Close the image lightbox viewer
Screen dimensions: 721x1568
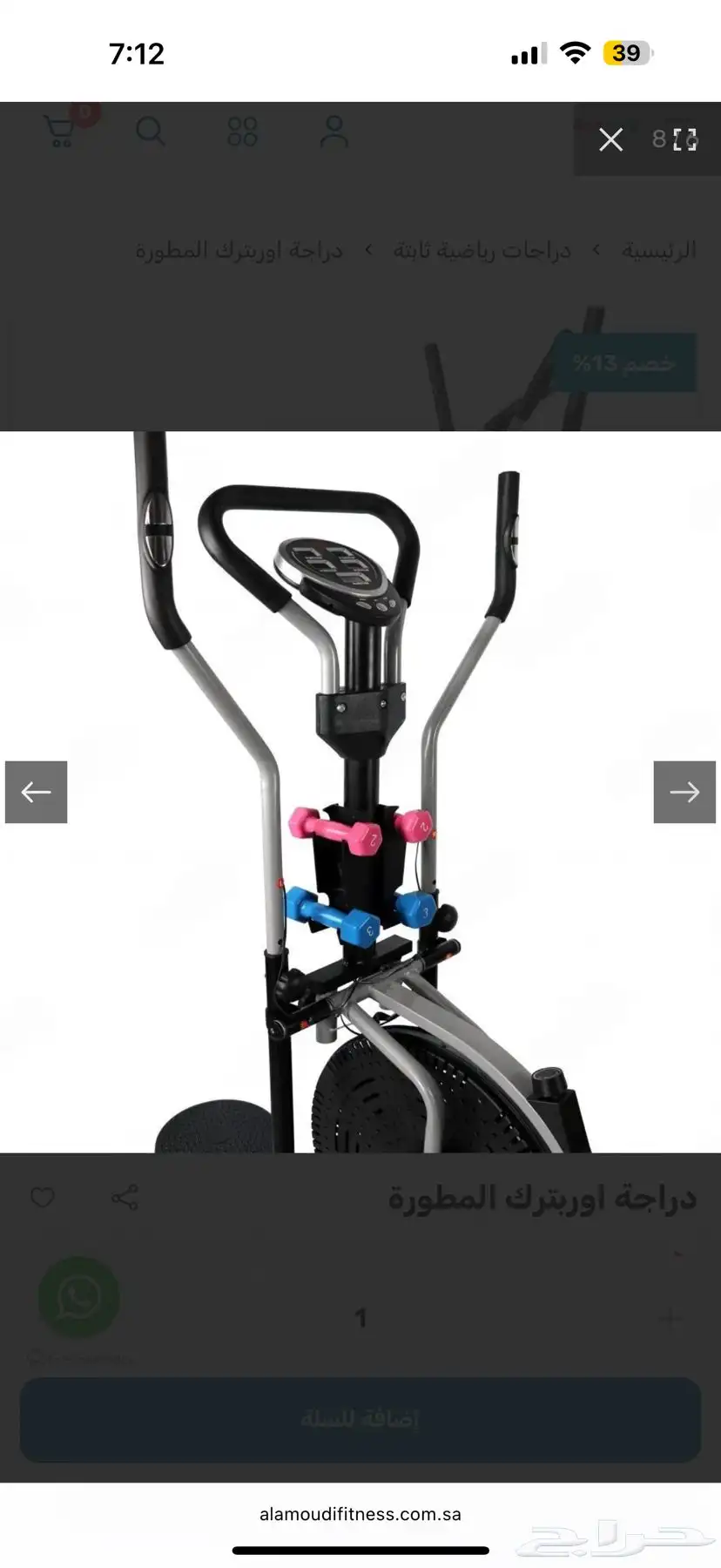(610, 139)
